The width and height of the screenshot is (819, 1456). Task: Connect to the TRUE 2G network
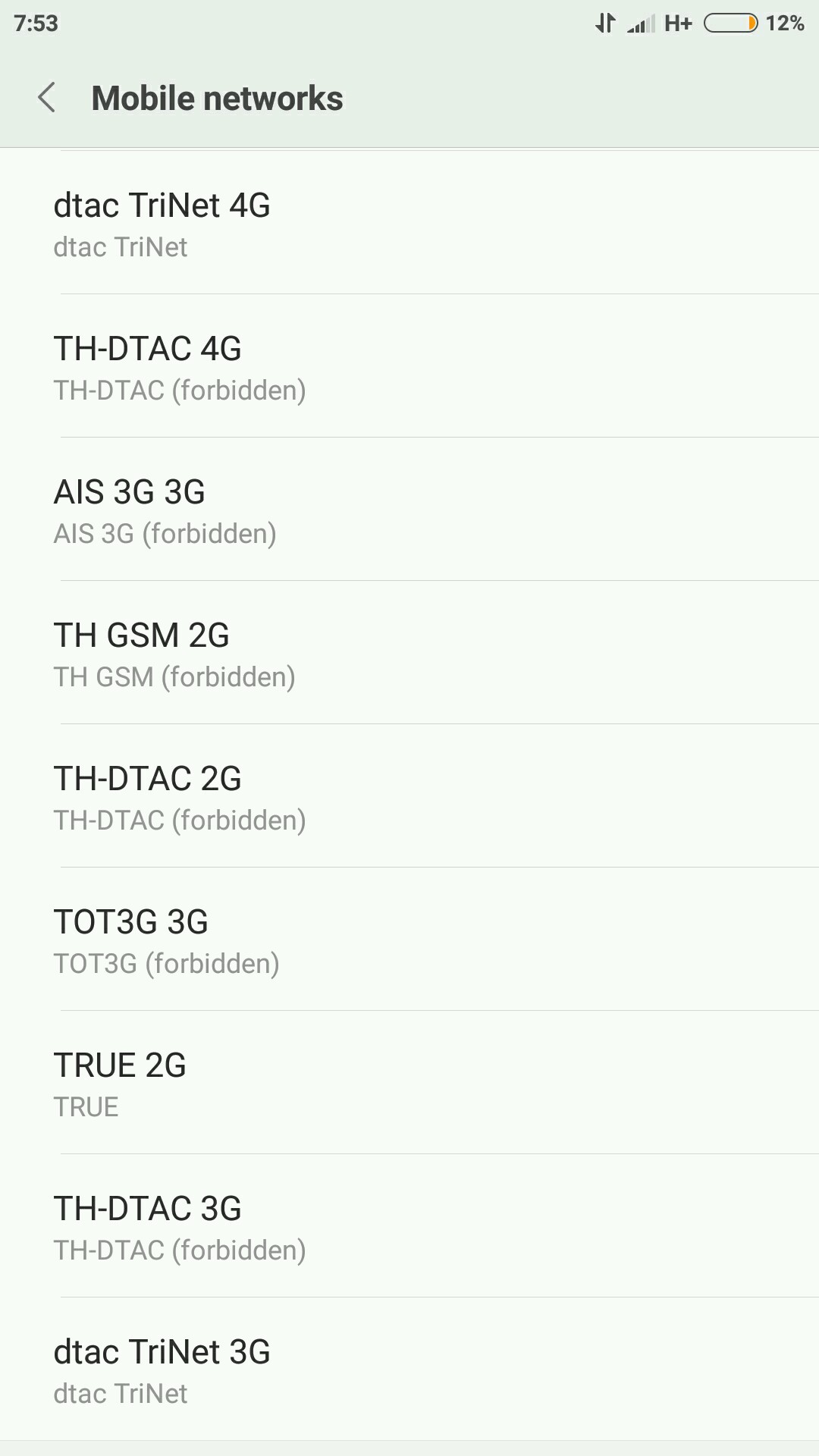409,1083
